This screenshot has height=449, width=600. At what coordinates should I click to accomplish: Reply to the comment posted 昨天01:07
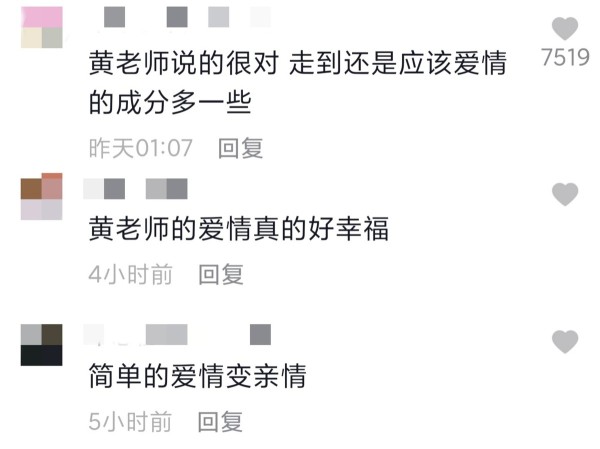[240, 148]
